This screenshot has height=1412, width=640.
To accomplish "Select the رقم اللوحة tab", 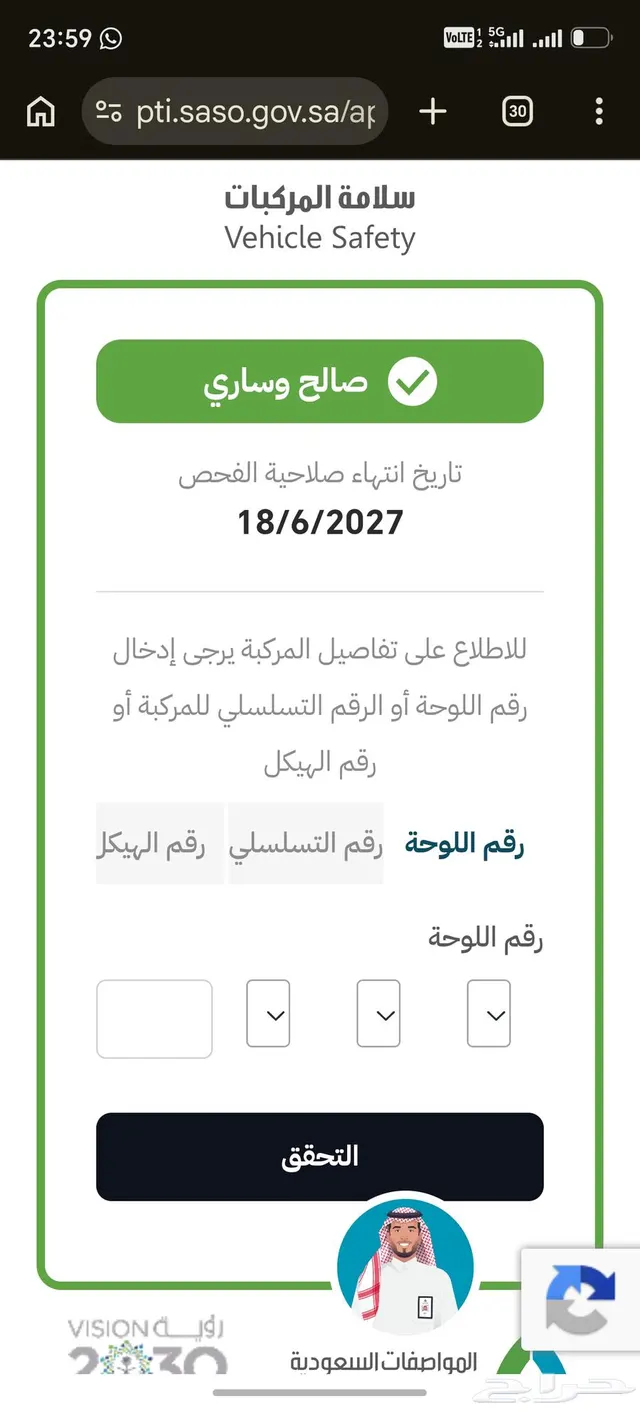I will (x=464, y=843).
